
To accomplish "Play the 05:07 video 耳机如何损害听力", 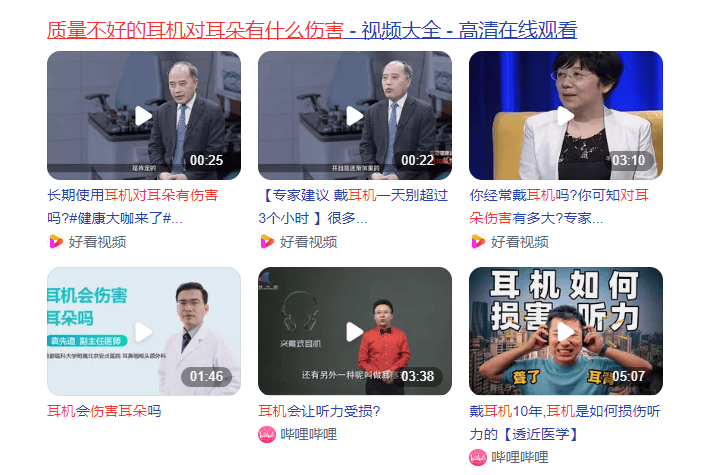I will pyautogui.click(x=566, y=331).
